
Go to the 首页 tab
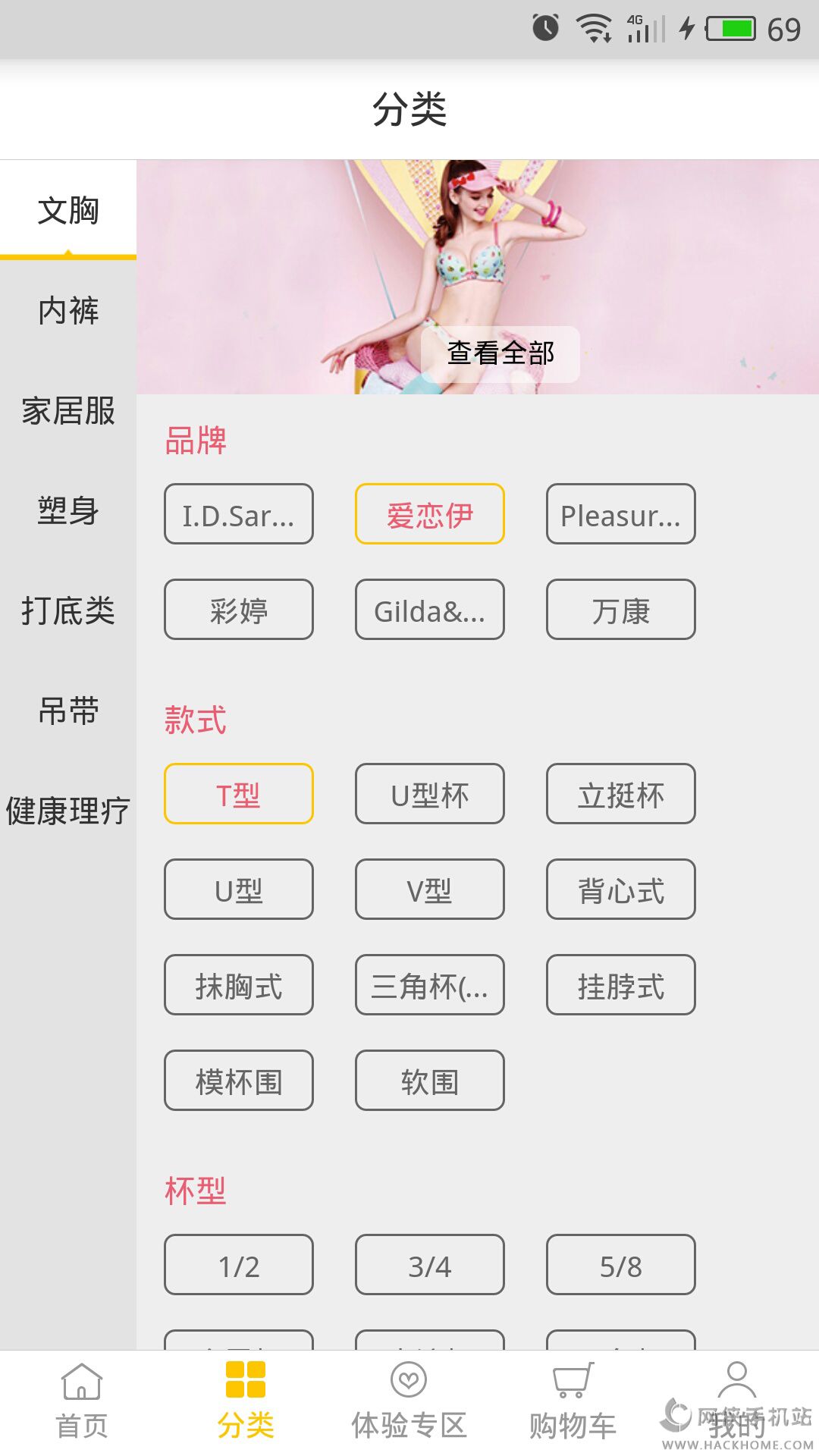pos(82,1401)
